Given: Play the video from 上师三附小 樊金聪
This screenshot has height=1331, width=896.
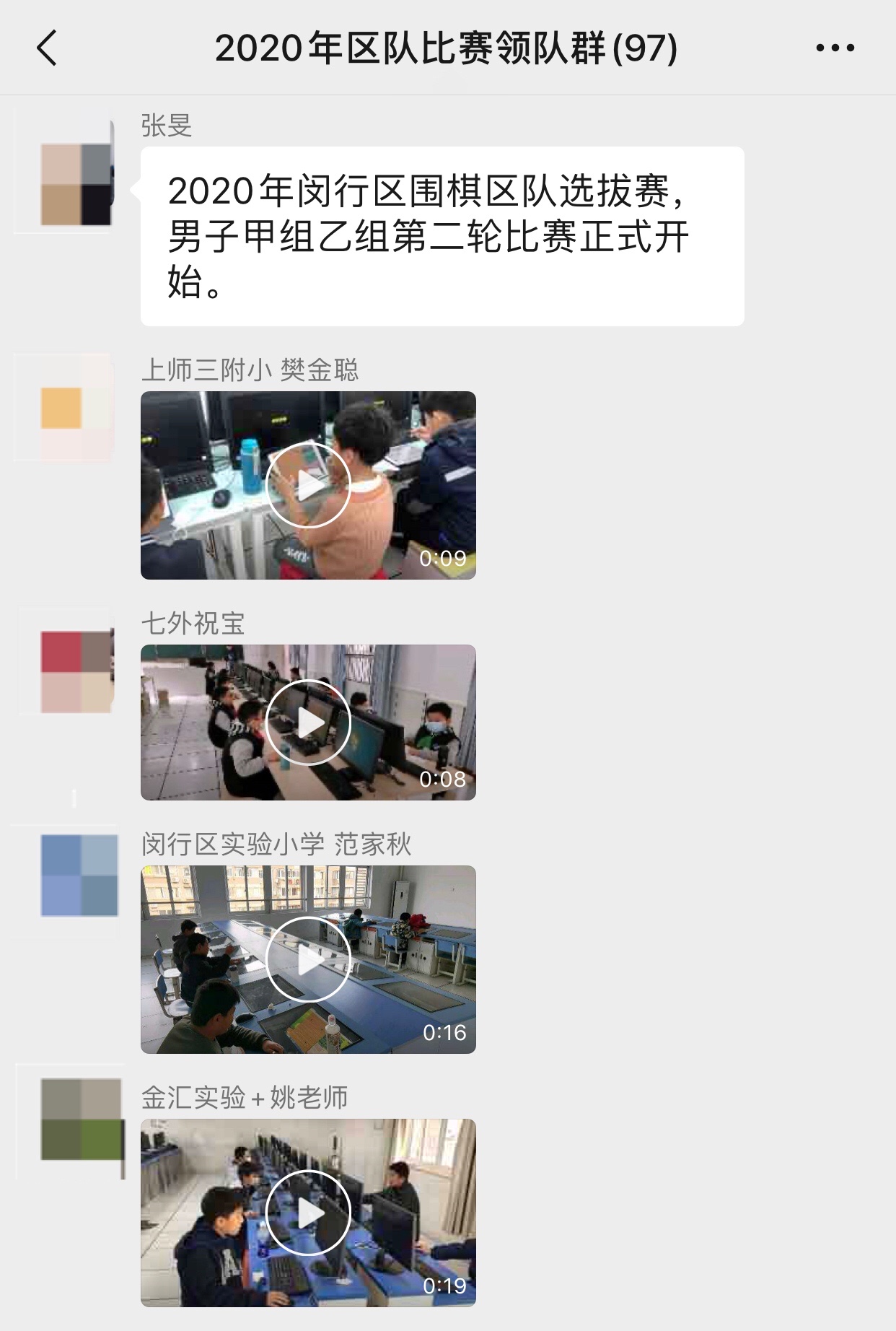Looking at the screenshot, I should [x=308, y=485].
